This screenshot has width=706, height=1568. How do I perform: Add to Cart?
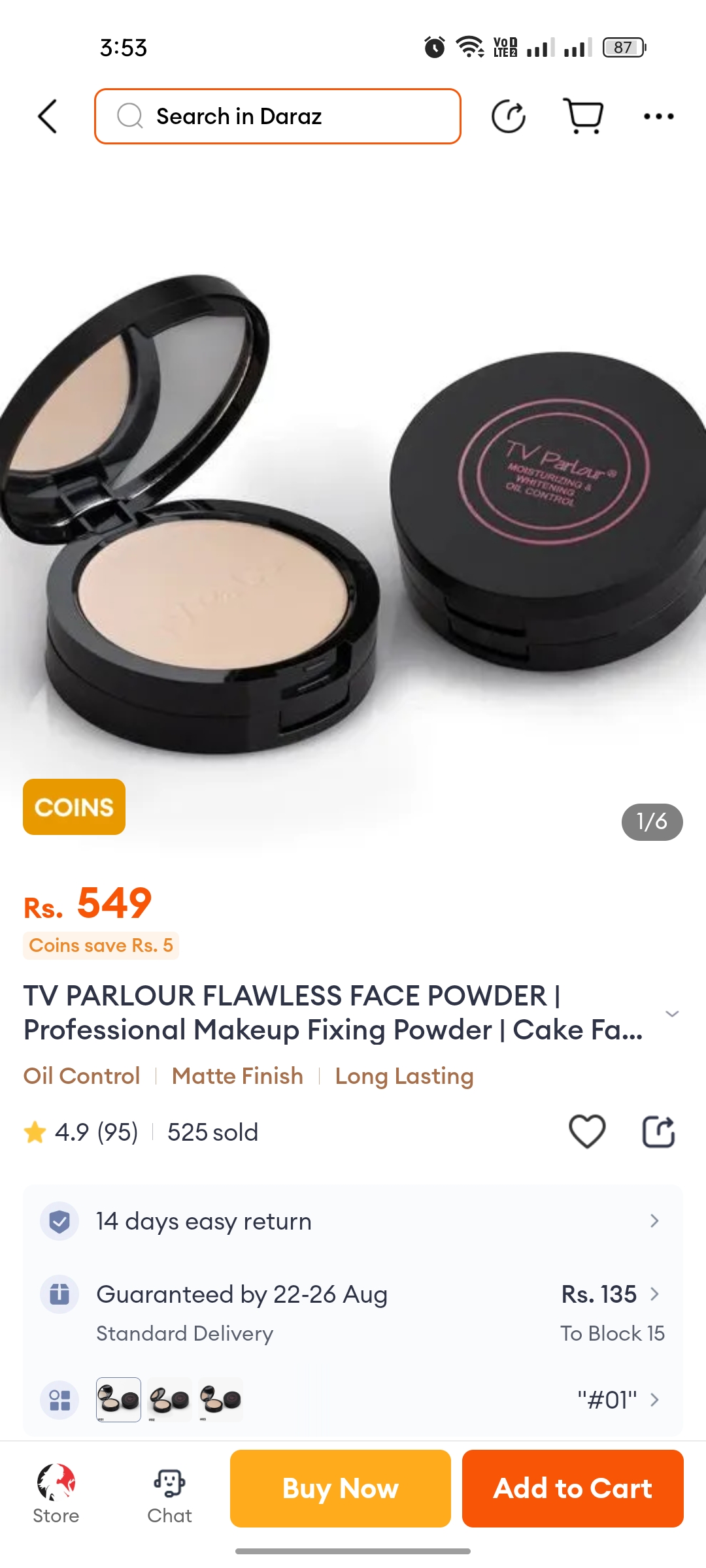point(573,1488)
